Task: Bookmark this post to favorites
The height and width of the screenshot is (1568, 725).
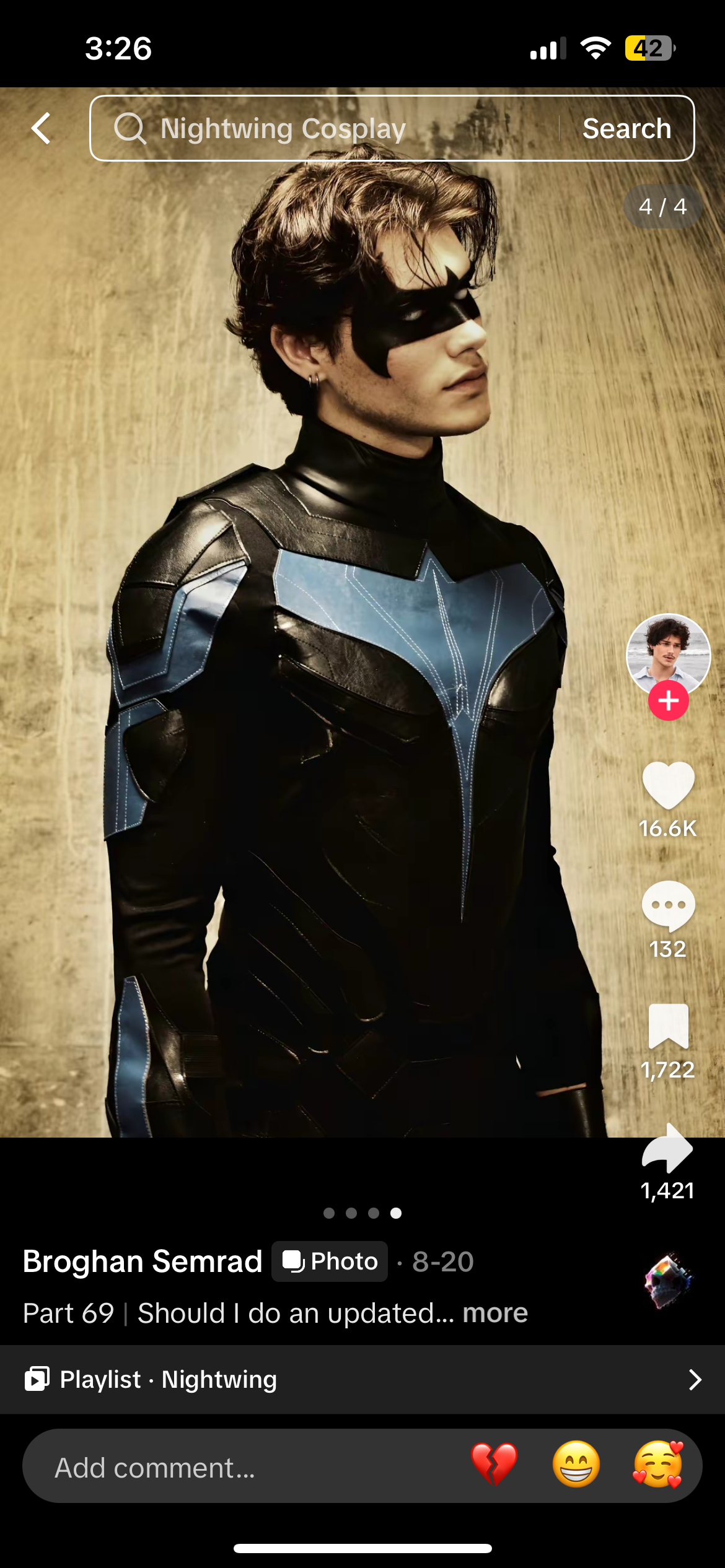Action: 668,1026
